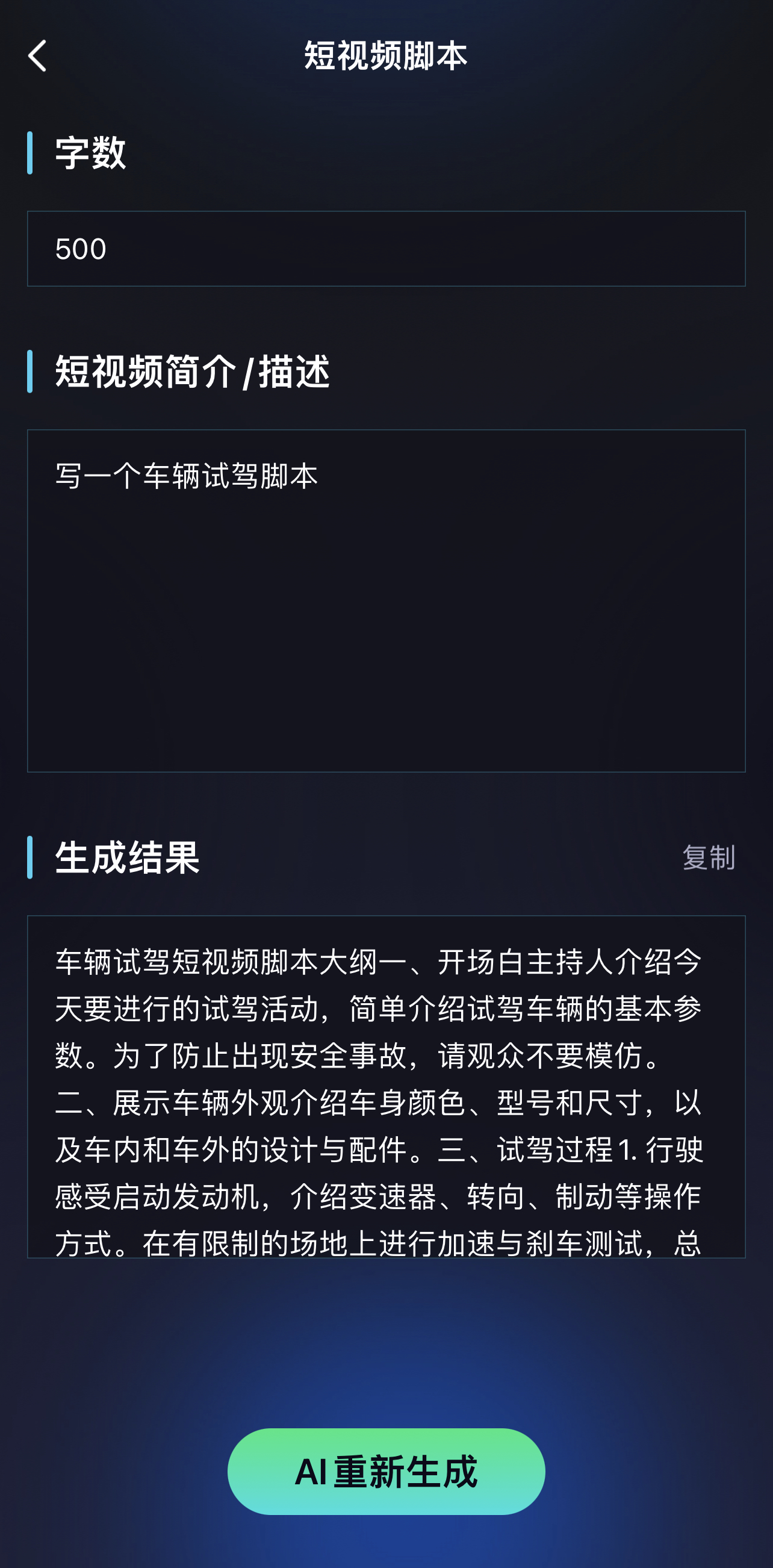Screen dimensions: 773x1568
Task: Copy the generated result with 复制
Action: (709, 857)
